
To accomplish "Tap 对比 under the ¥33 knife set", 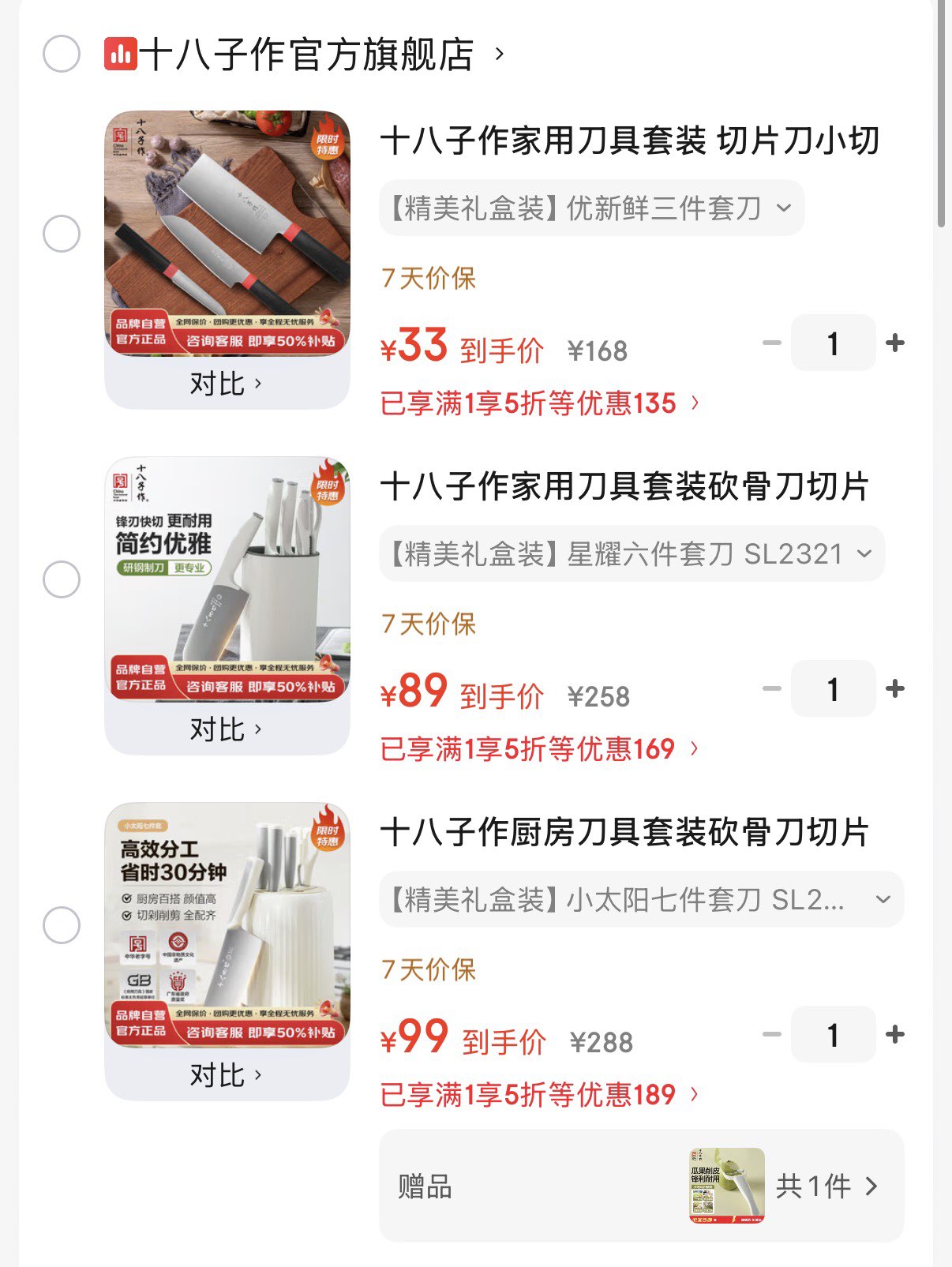I will coord(226,384).
